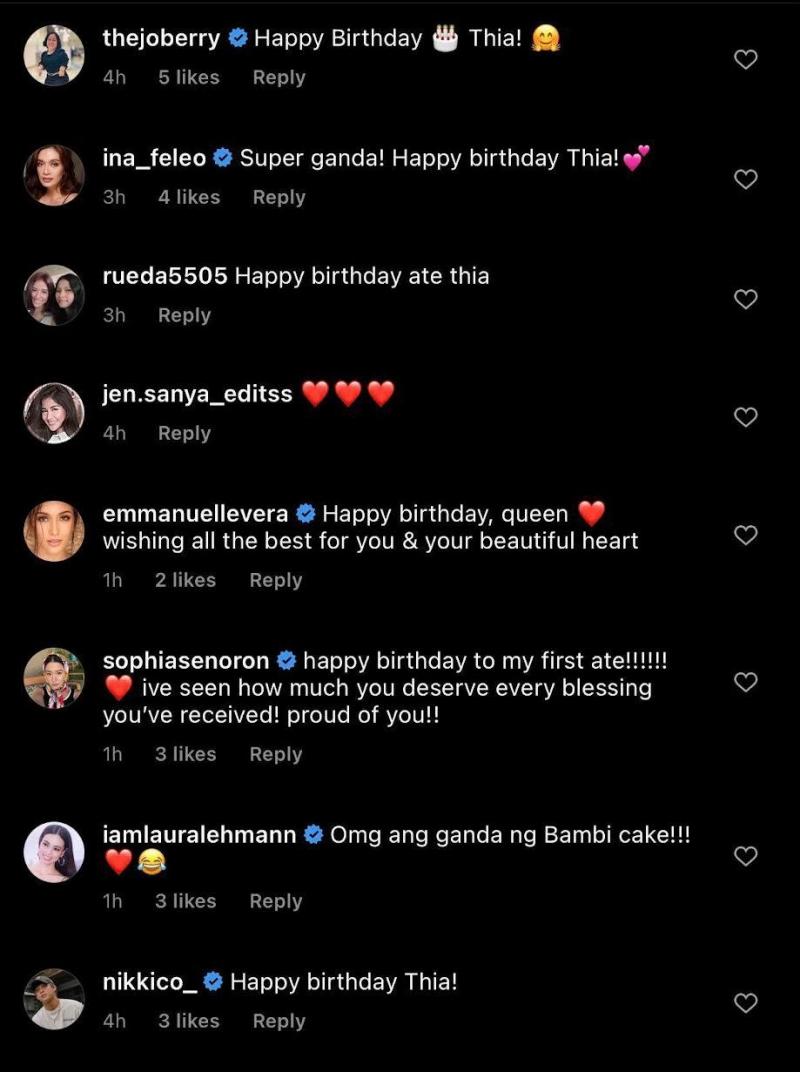Image resolution: width=800 pixels, height=1072 pixels.
Task: Open sophiasenoron's profile via username
Action: click(x=186, y=661)
